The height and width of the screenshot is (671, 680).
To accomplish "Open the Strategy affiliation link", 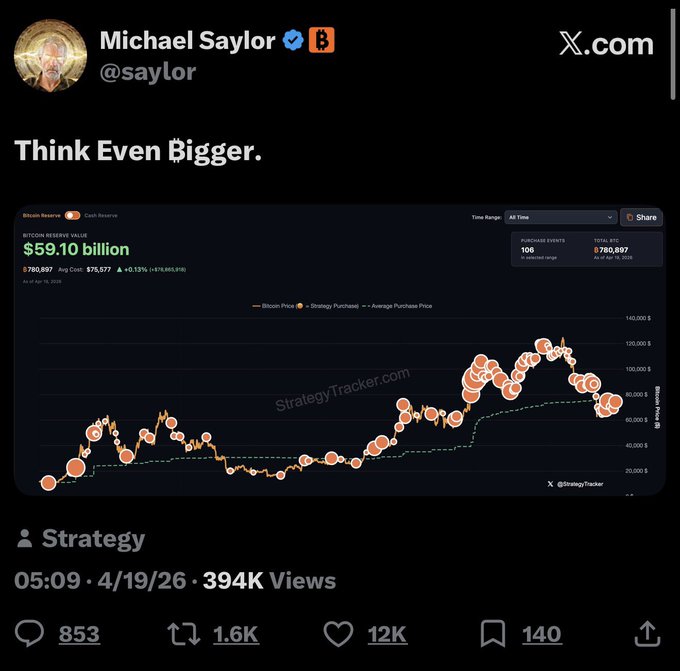I will pos(92,539).
